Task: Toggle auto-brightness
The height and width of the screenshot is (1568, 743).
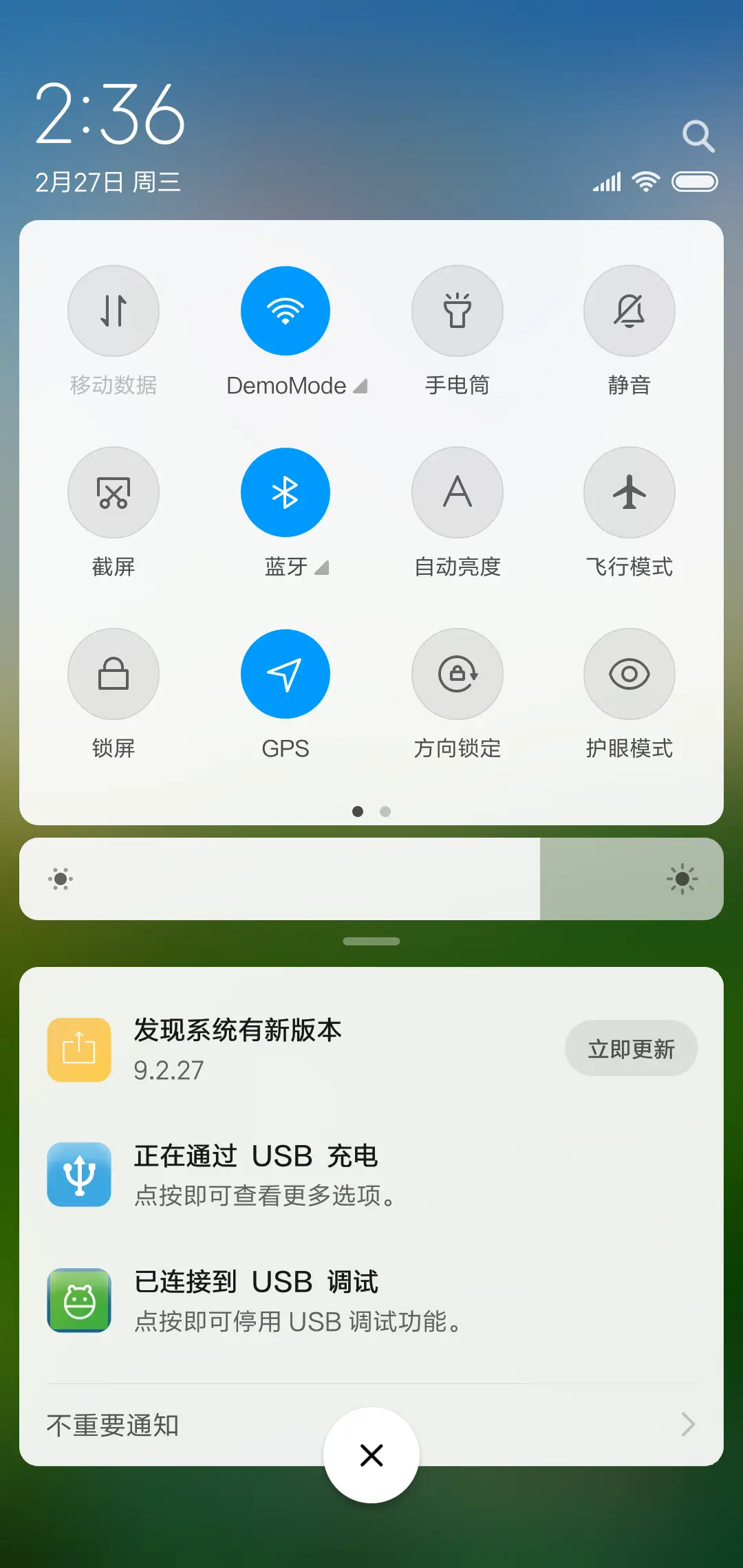Action: pos(457,492)
